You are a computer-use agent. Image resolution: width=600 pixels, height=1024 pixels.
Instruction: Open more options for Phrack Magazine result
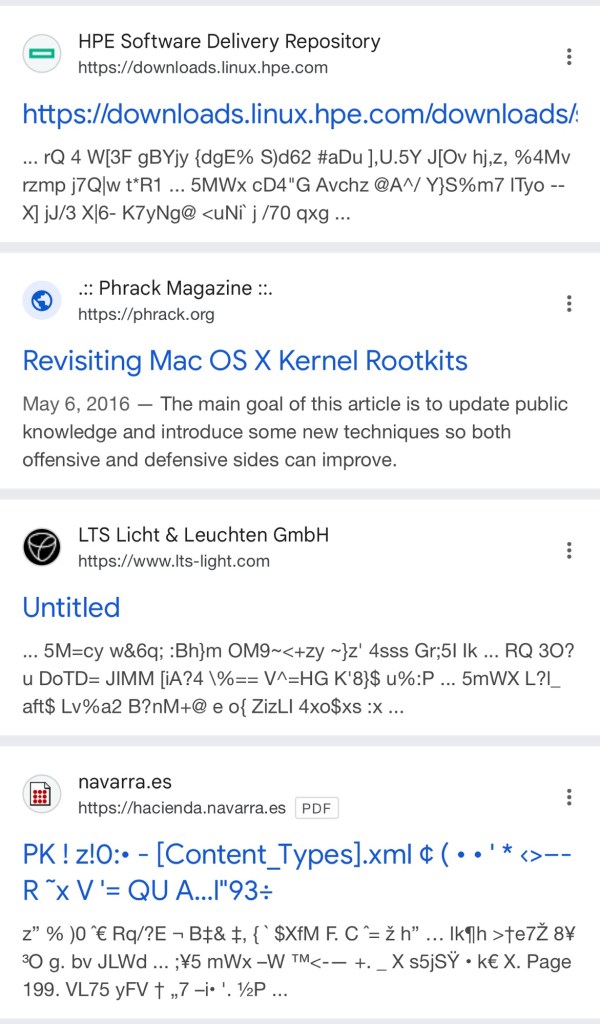[569, 303]
